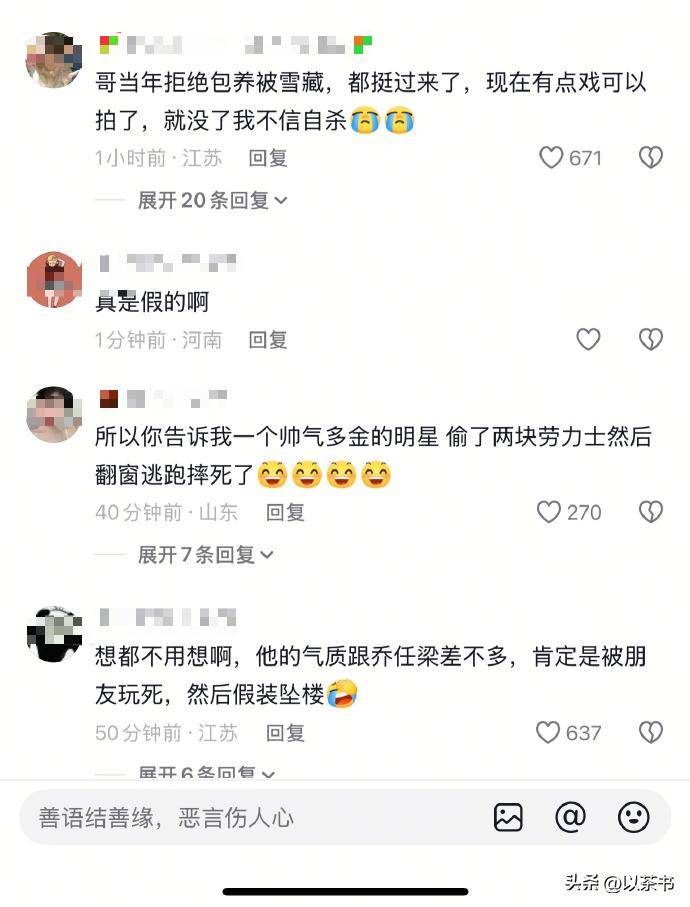Expand 展开20条回复

(212, 200)
